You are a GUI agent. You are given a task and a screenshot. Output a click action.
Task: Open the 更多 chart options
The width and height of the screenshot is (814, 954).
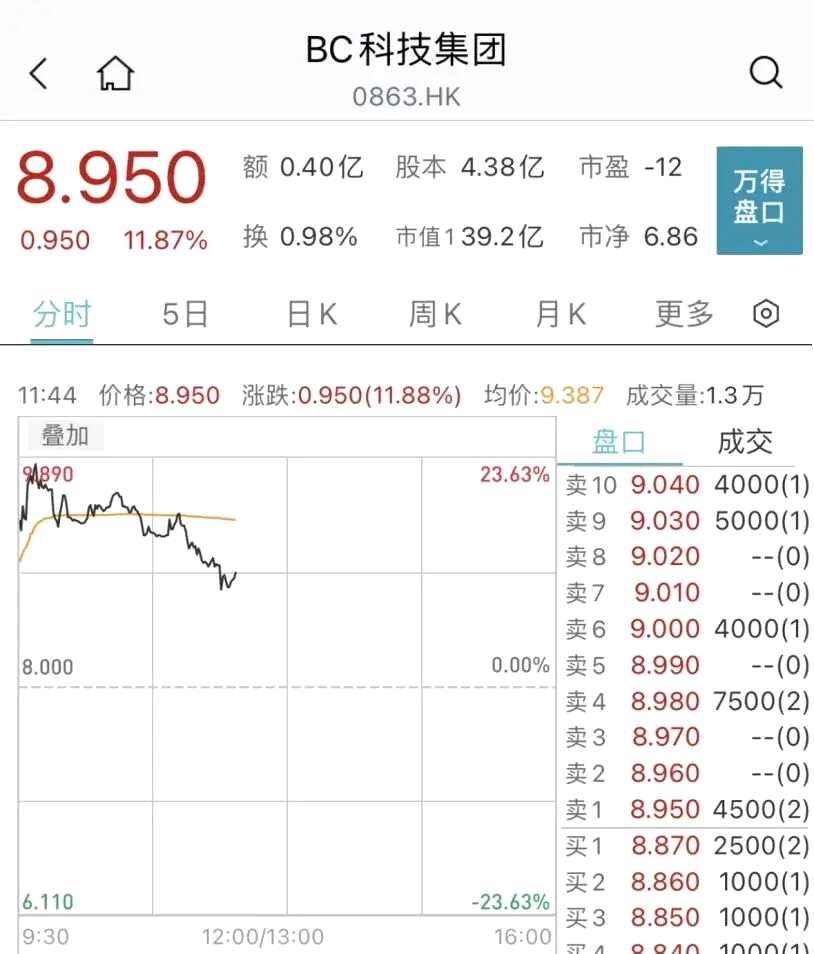pyautogui.click(x=684, y=314)
